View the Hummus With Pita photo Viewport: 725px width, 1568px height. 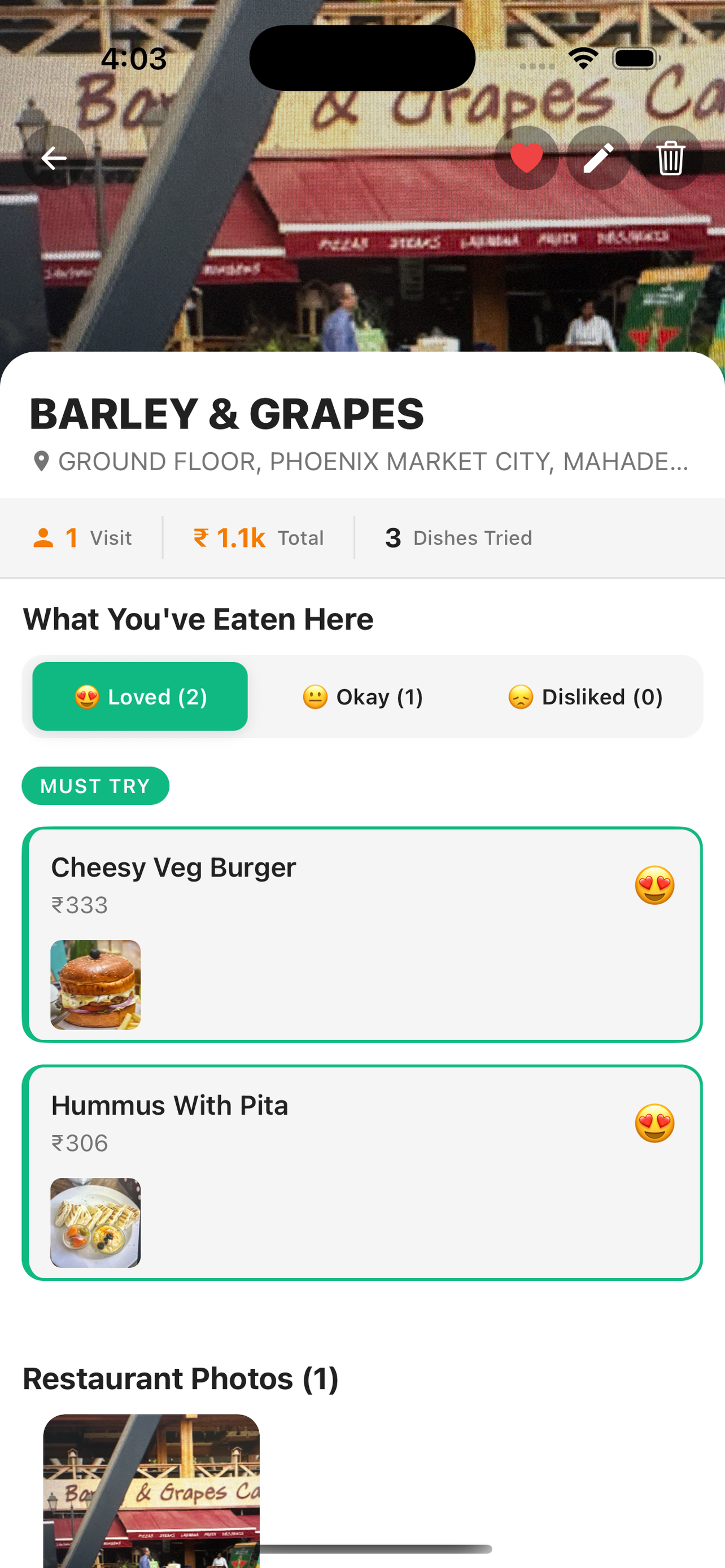95,1222
